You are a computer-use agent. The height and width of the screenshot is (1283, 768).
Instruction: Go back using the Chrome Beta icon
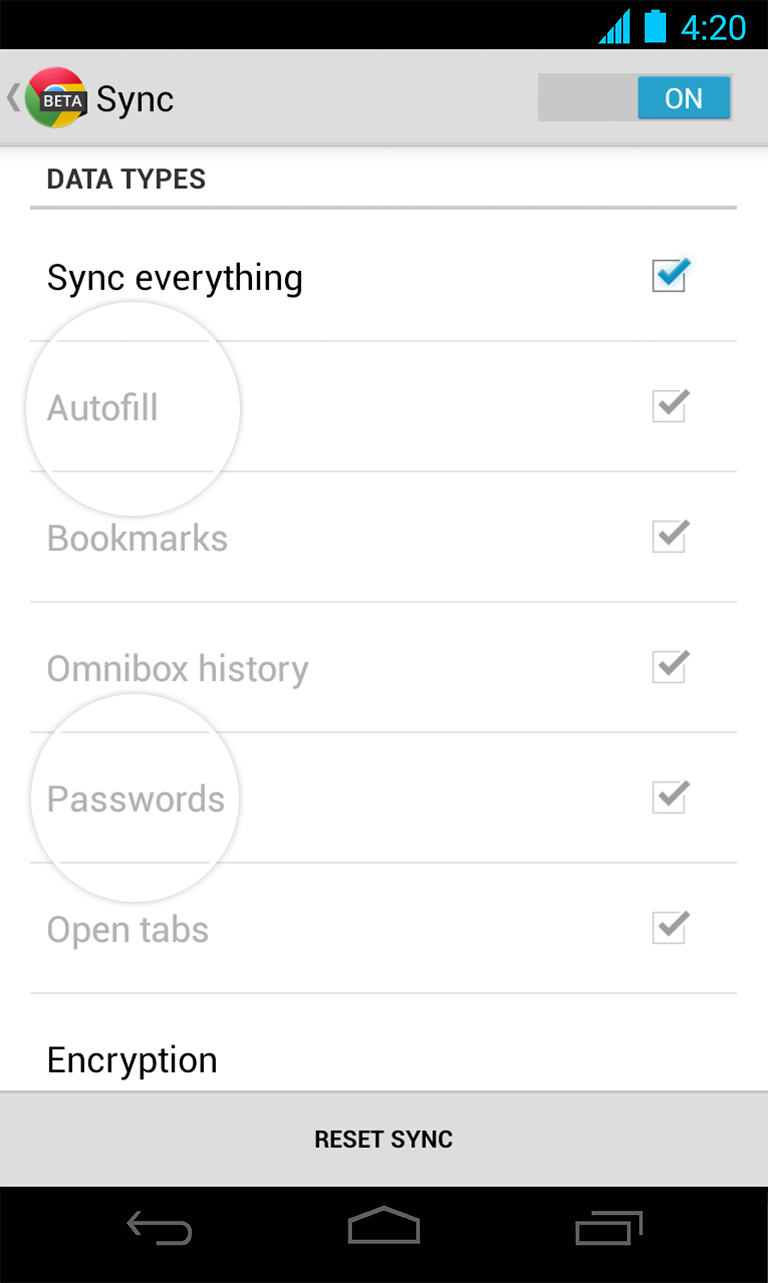54,98
